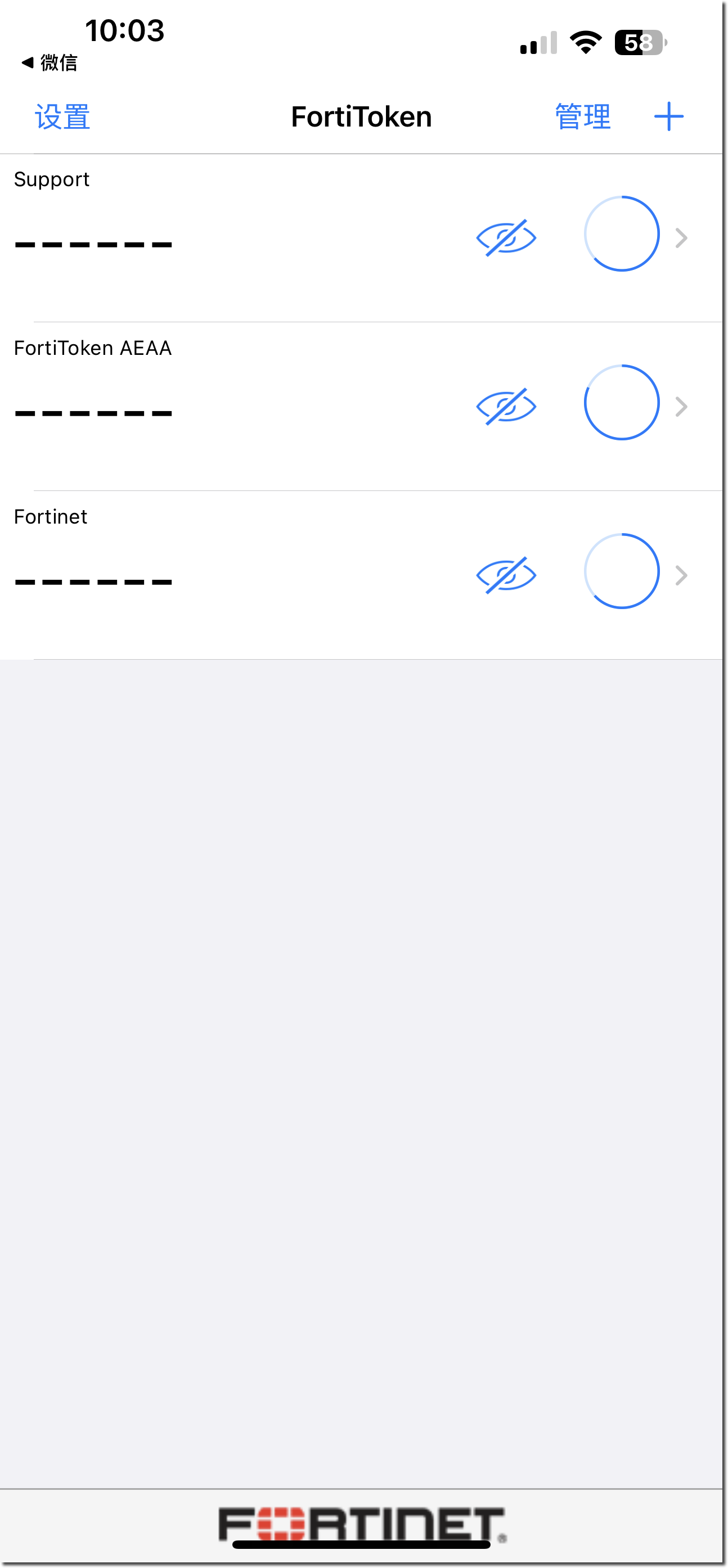Open FortiToken AEAA details chevron

(681, 406)
